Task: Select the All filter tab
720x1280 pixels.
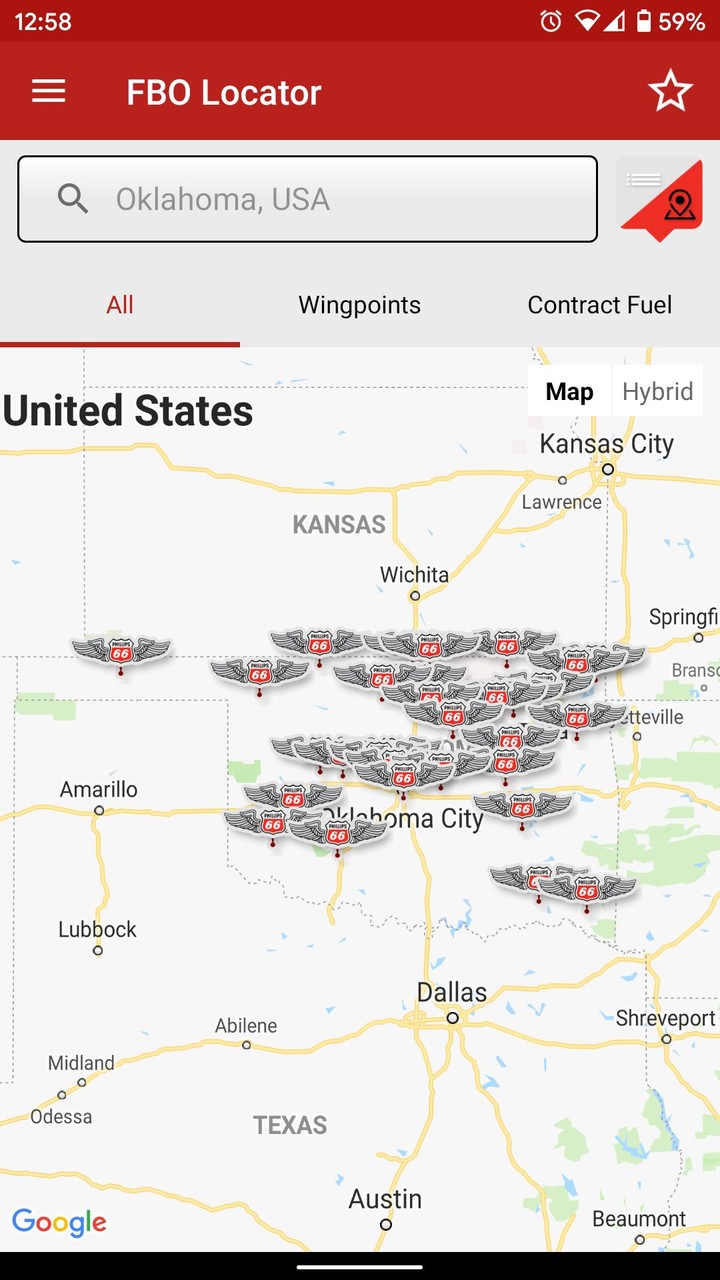Action: [x=119, y=305]
